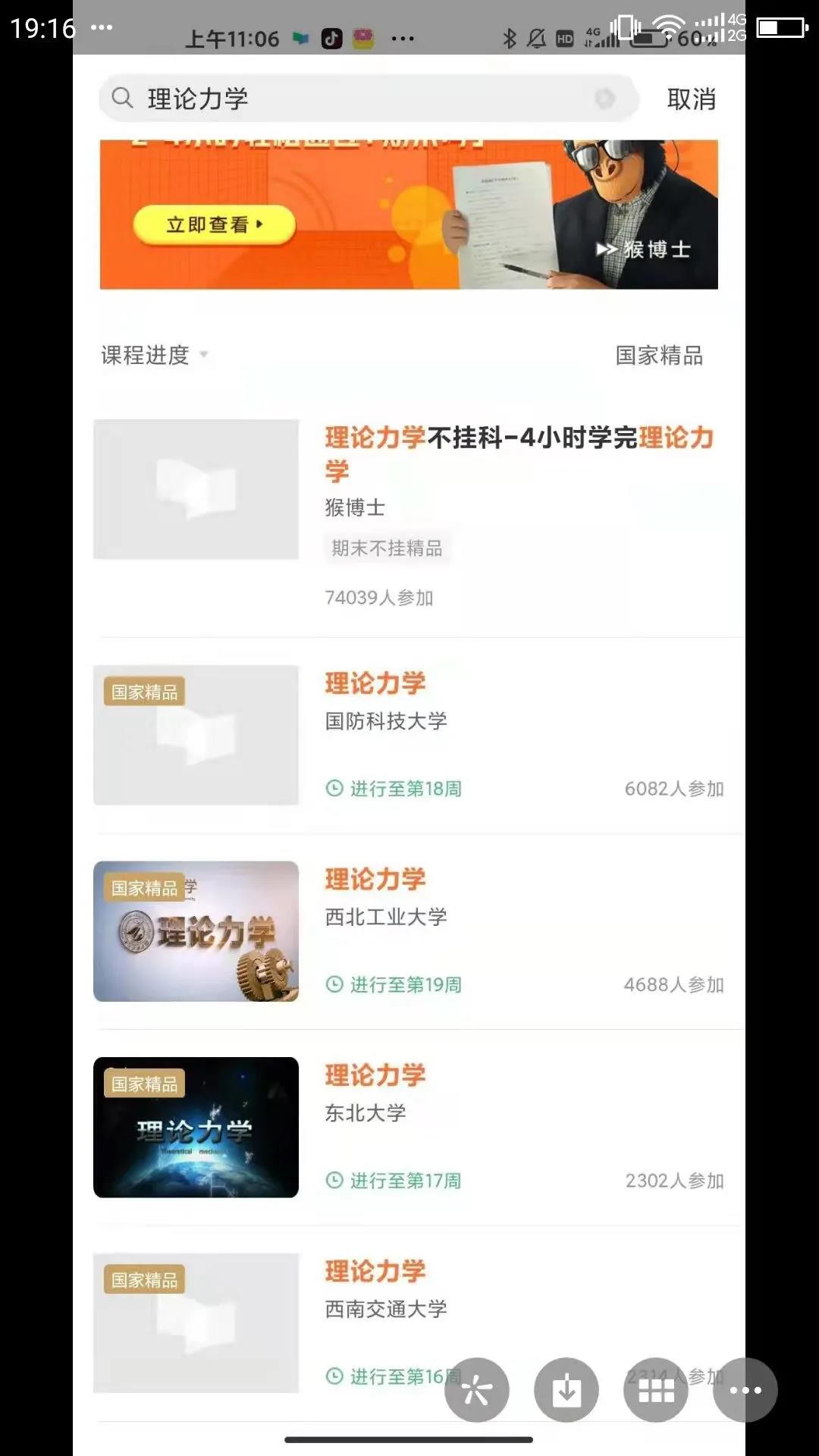
Task: Tap the floating download button
Action: (x=566, y=1390)
